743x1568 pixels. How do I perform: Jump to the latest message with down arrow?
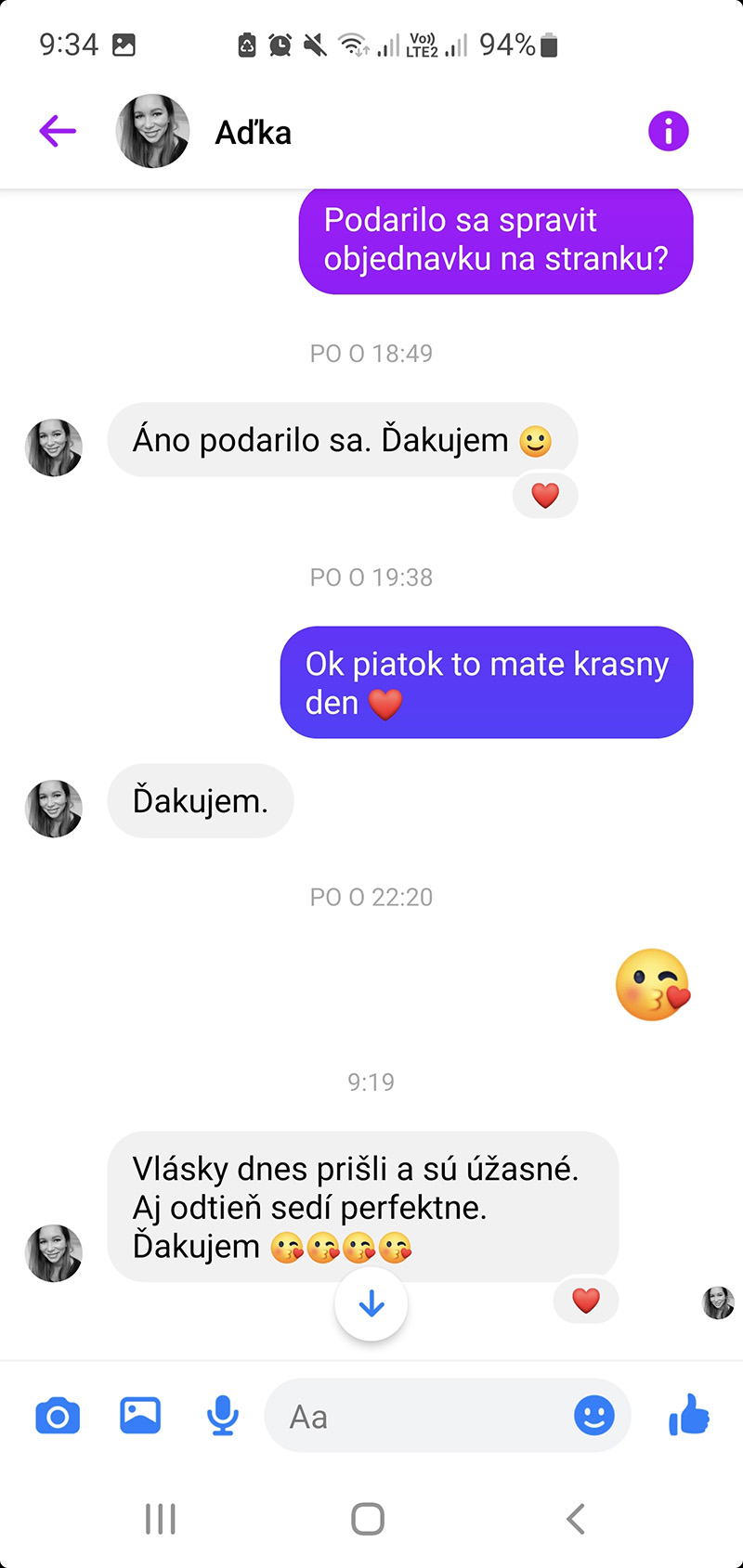tap(371, 1304)
